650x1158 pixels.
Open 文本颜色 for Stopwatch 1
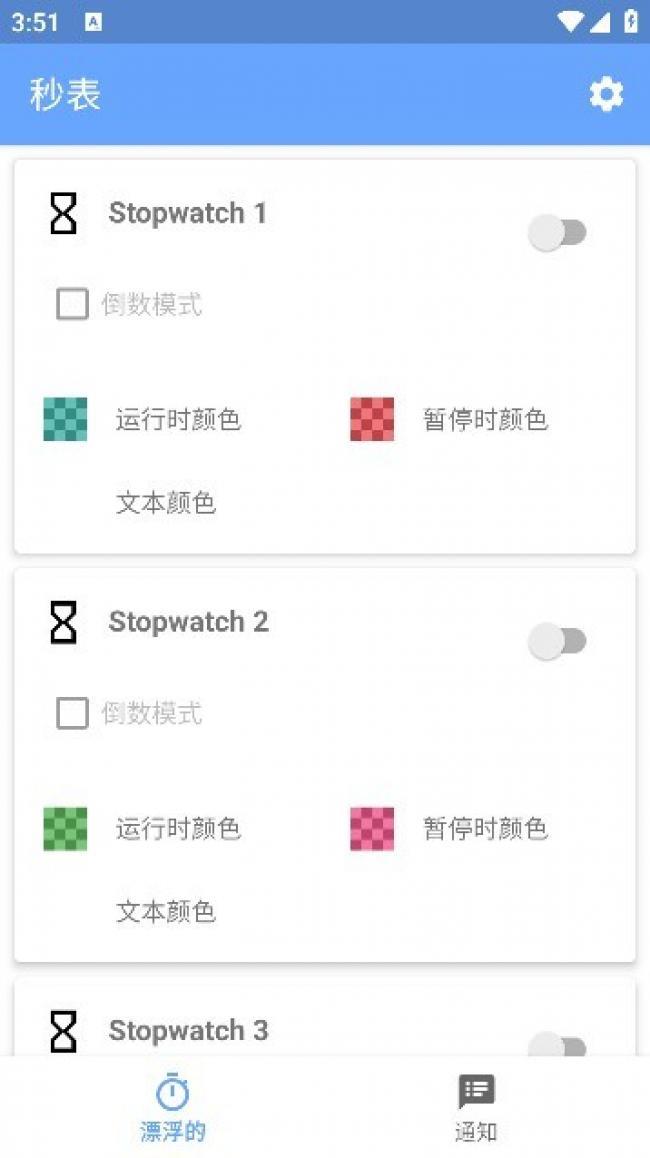(166, 502)
